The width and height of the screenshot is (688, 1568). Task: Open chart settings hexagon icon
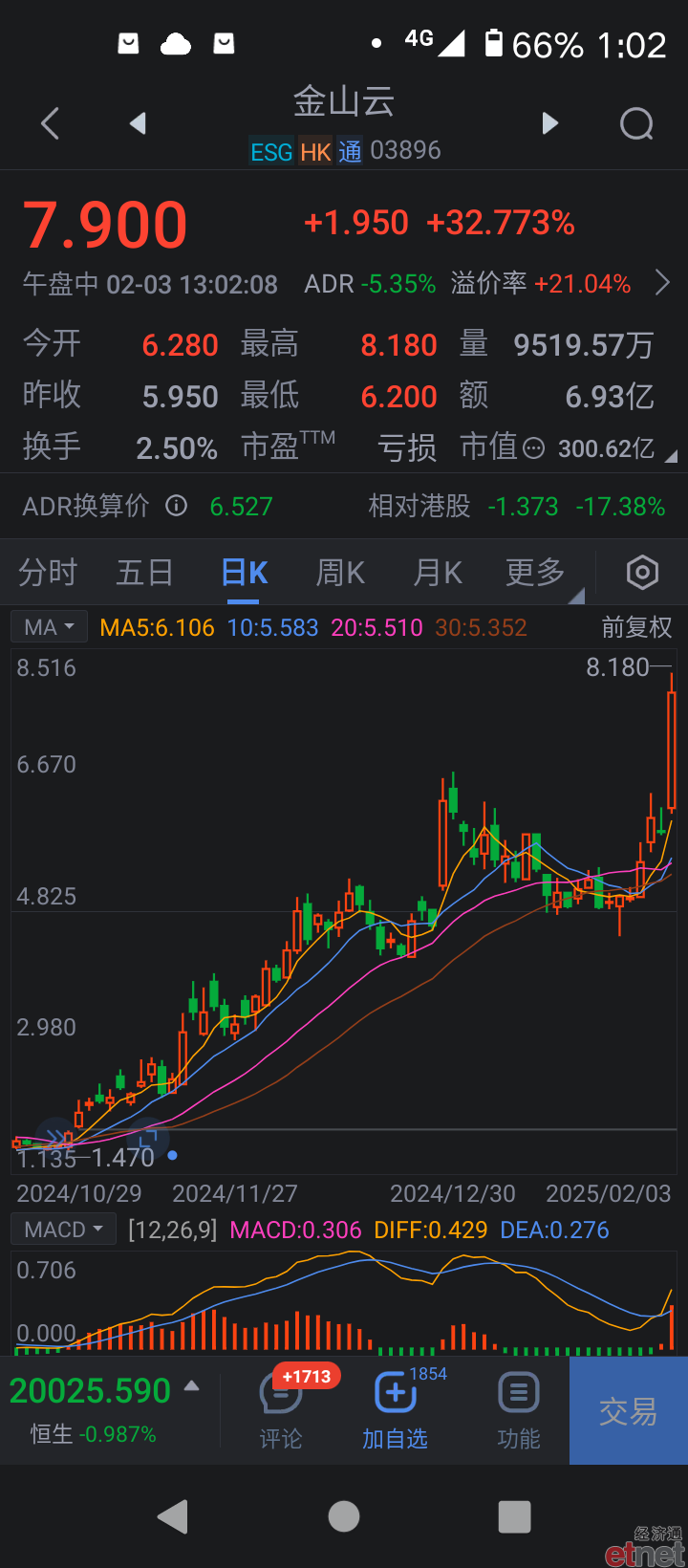coord(642,573)
